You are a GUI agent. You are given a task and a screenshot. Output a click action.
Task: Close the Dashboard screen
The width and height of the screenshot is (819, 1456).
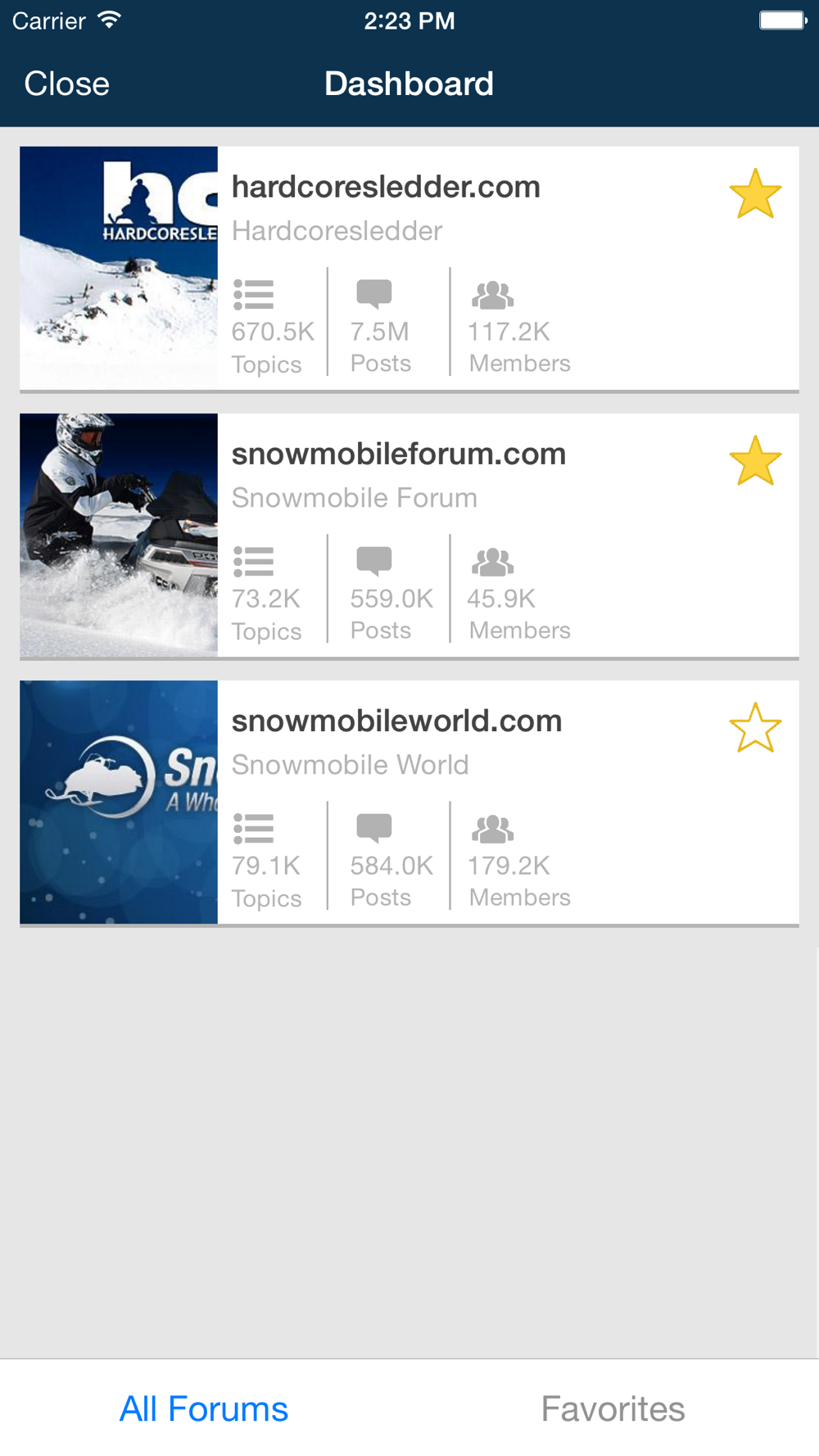66,84
